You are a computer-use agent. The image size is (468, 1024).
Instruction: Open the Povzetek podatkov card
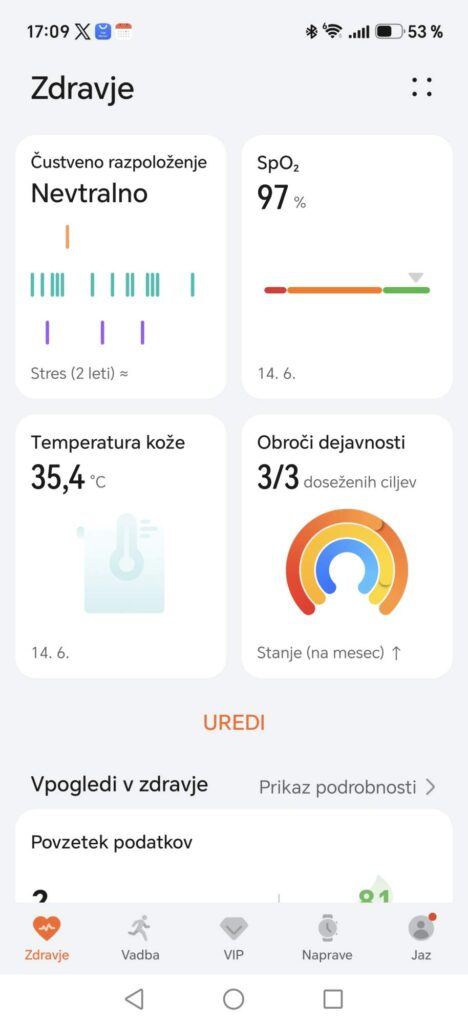234,856
